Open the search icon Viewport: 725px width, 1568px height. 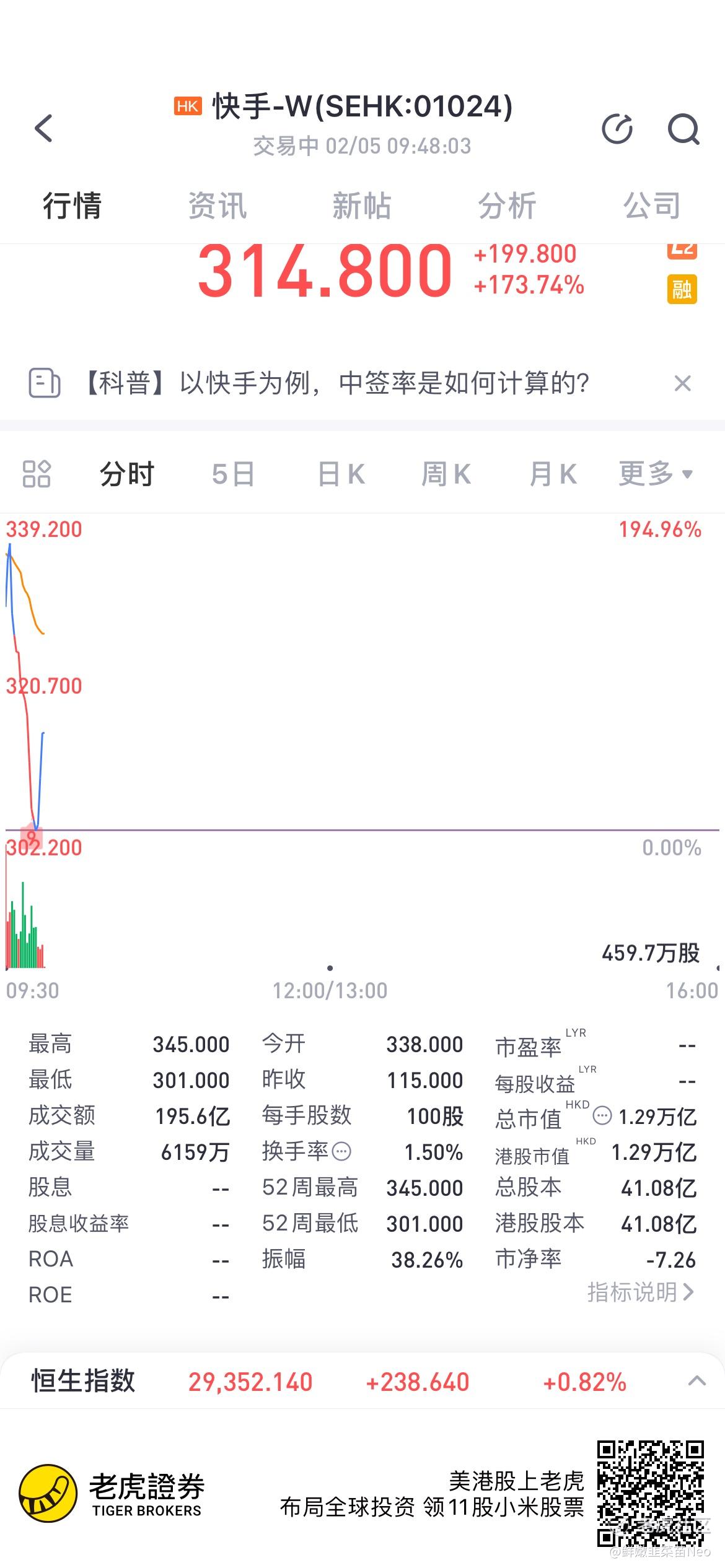point(683,129)
